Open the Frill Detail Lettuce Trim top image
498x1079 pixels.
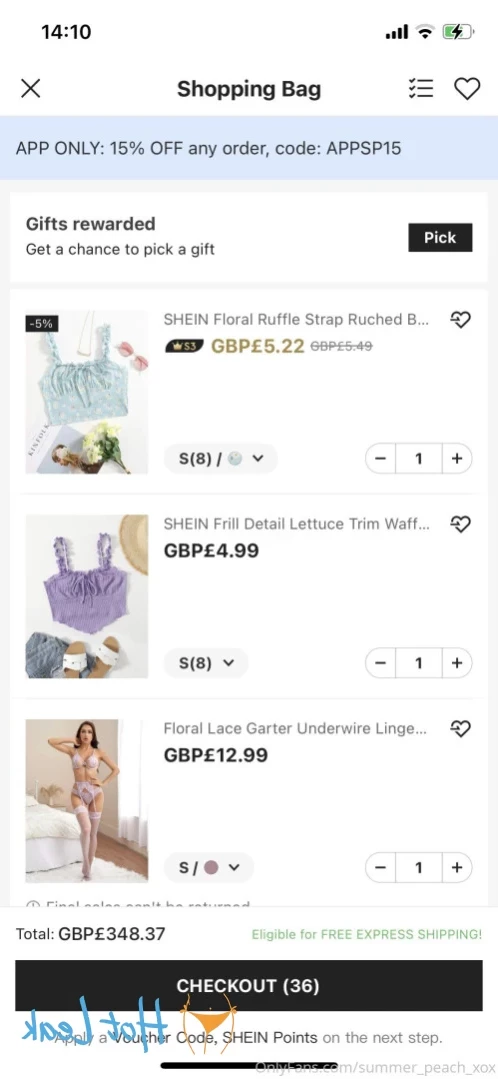(x=87, y=597)
